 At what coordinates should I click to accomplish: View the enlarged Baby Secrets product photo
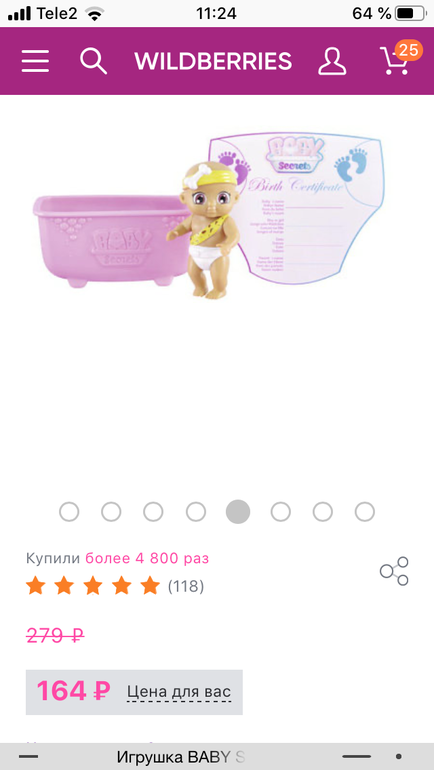click(x=210, y=215)
